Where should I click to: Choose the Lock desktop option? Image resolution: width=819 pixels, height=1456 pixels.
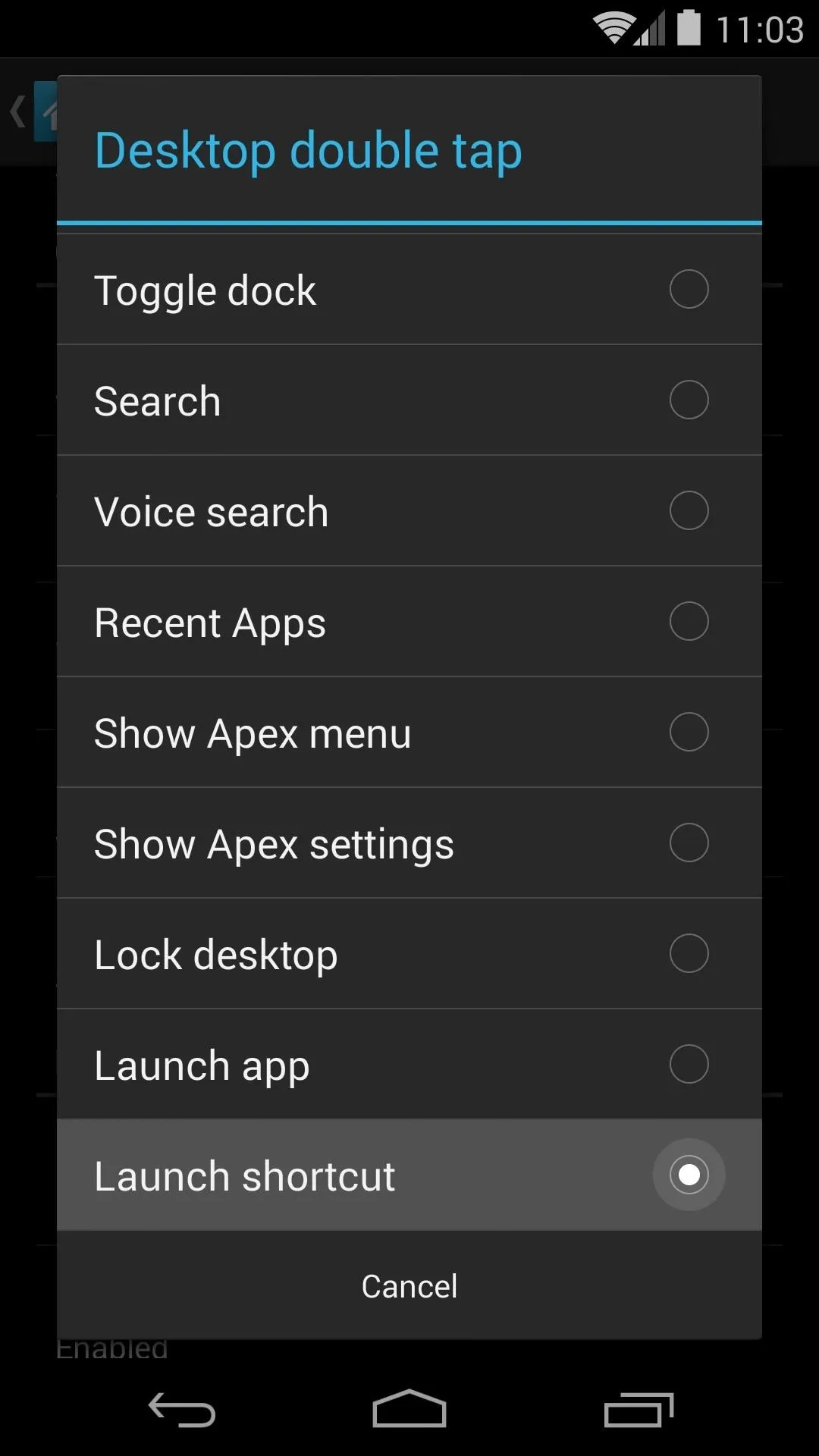pyautogui.click(x=409, y=954)
